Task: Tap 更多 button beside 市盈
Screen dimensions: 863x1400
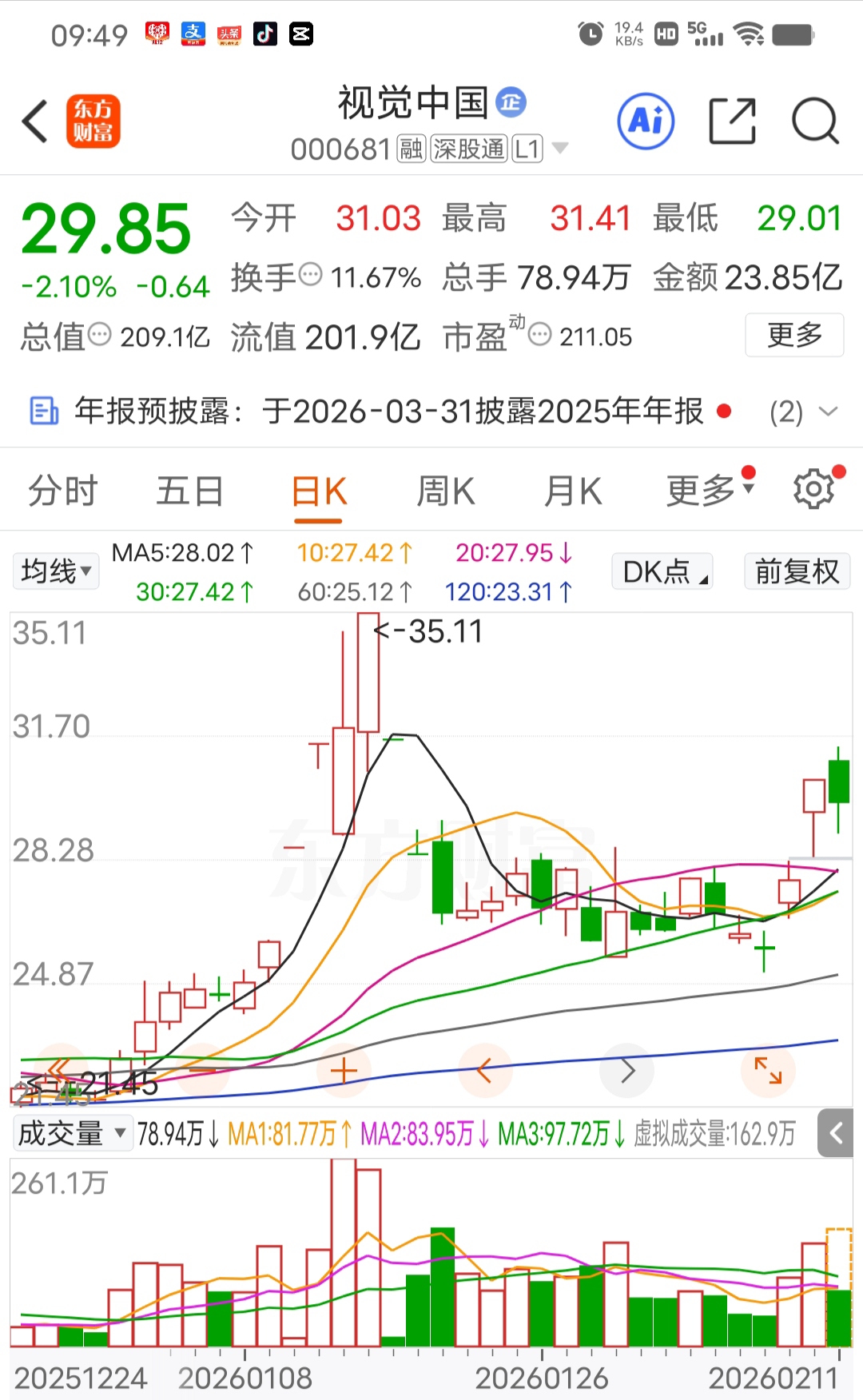Action: click(794, 335)
